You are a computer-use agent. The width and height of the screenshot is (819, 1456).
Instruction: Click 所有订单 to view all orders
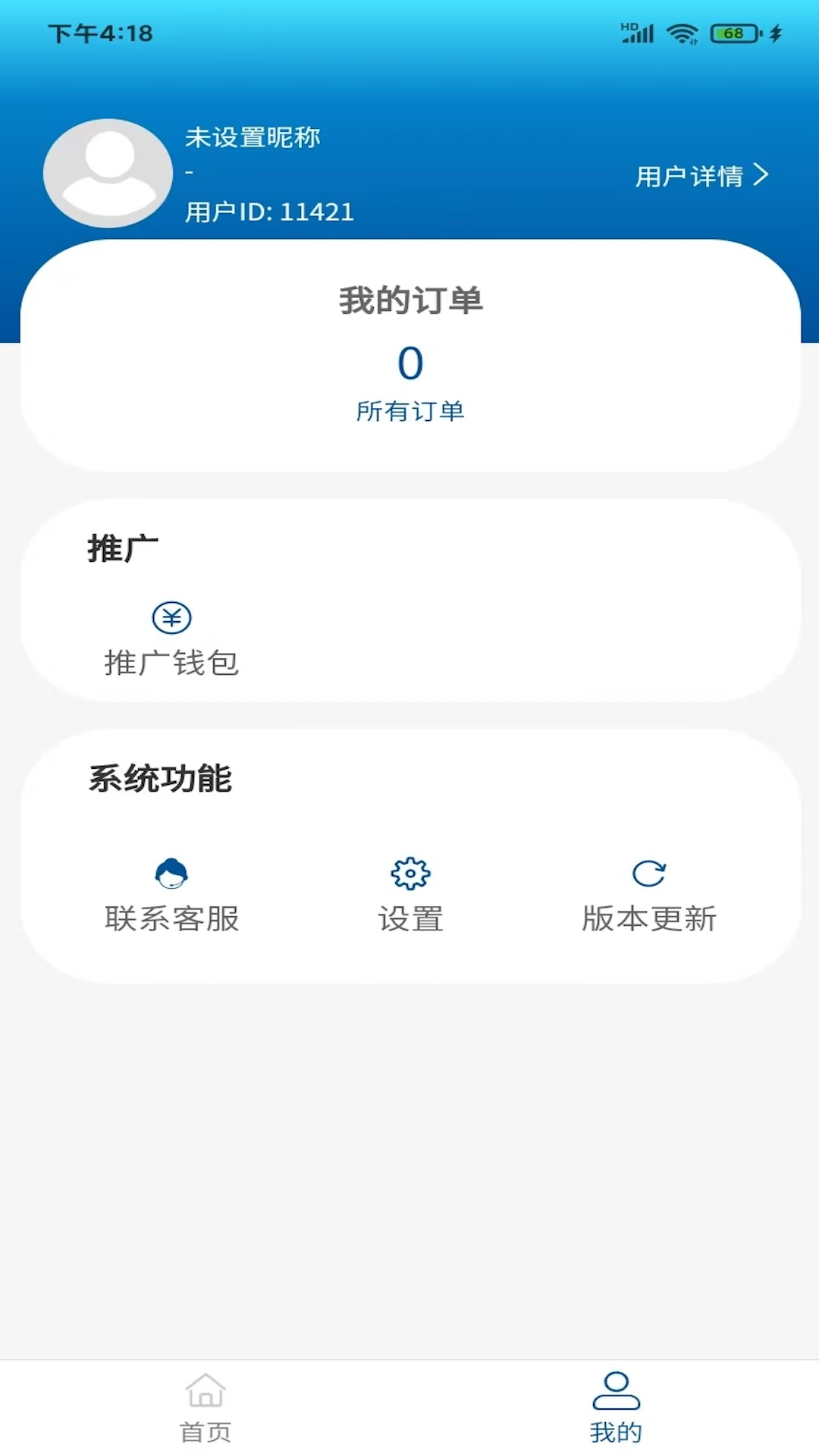[412, 412]
